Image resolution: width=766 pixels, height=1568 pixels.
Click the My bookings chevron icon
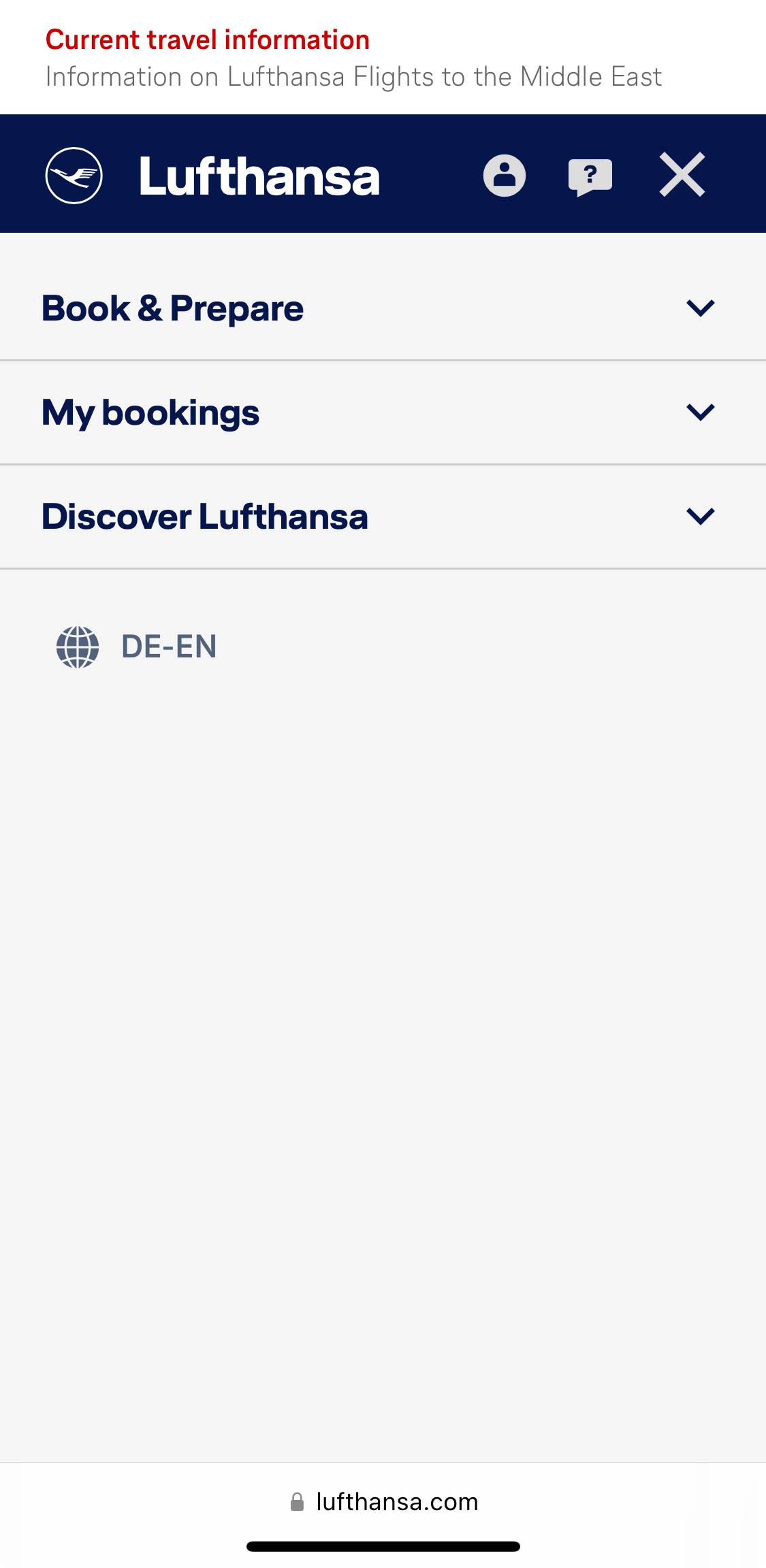coord(701,412)
